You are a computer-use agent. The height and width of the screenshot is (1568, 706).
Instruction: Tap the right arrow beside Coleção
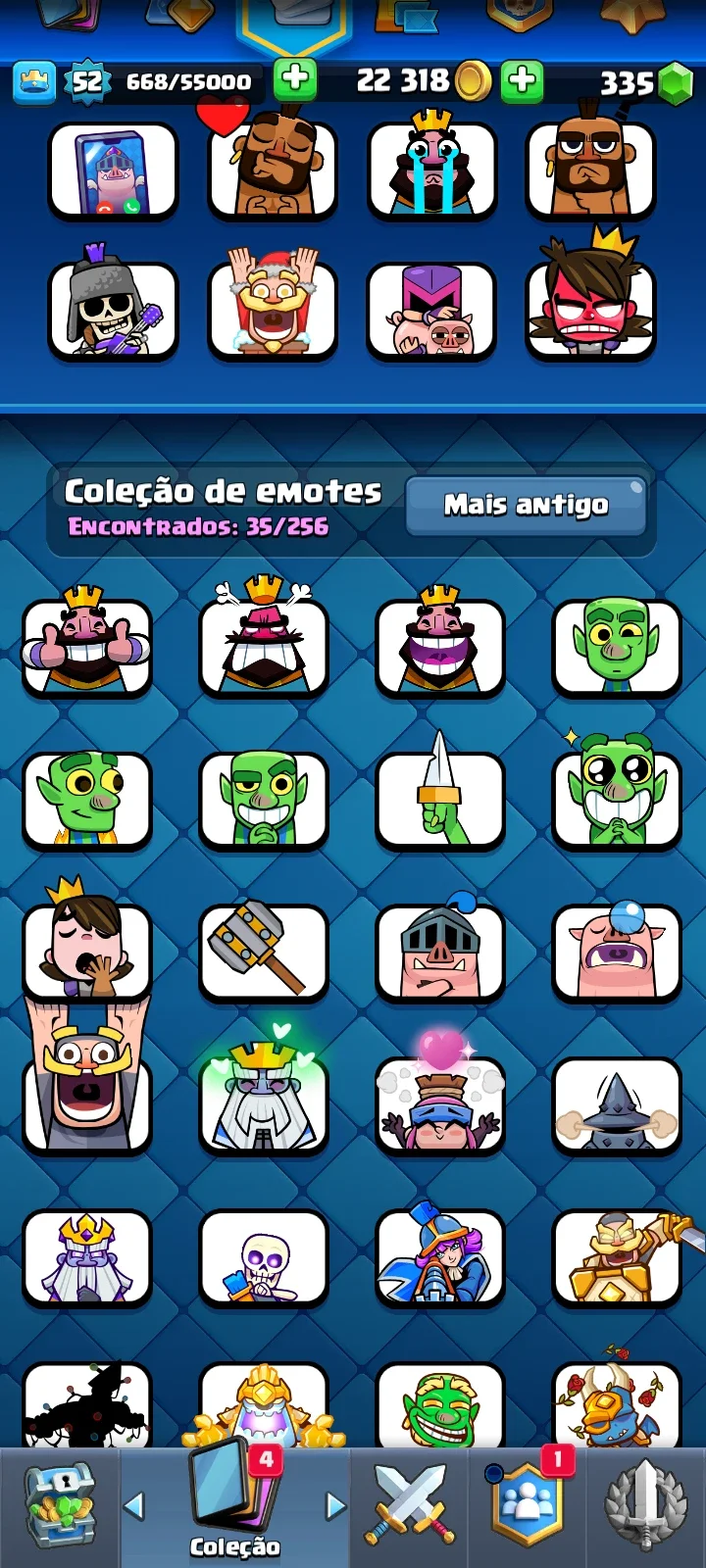pyautogui.click(x=335, y=1504)
